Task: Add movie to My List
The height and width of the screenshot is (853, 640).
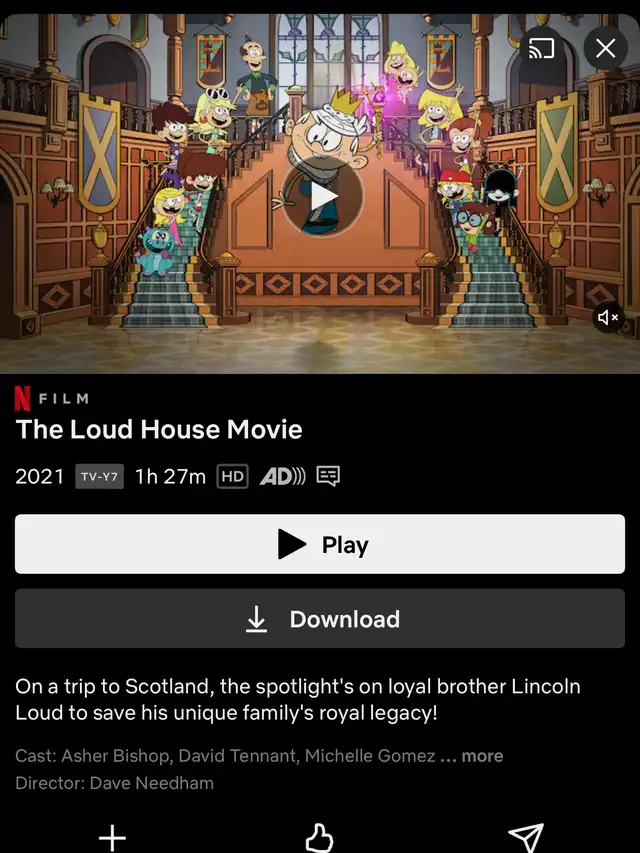Action: [x=112, y=836]
